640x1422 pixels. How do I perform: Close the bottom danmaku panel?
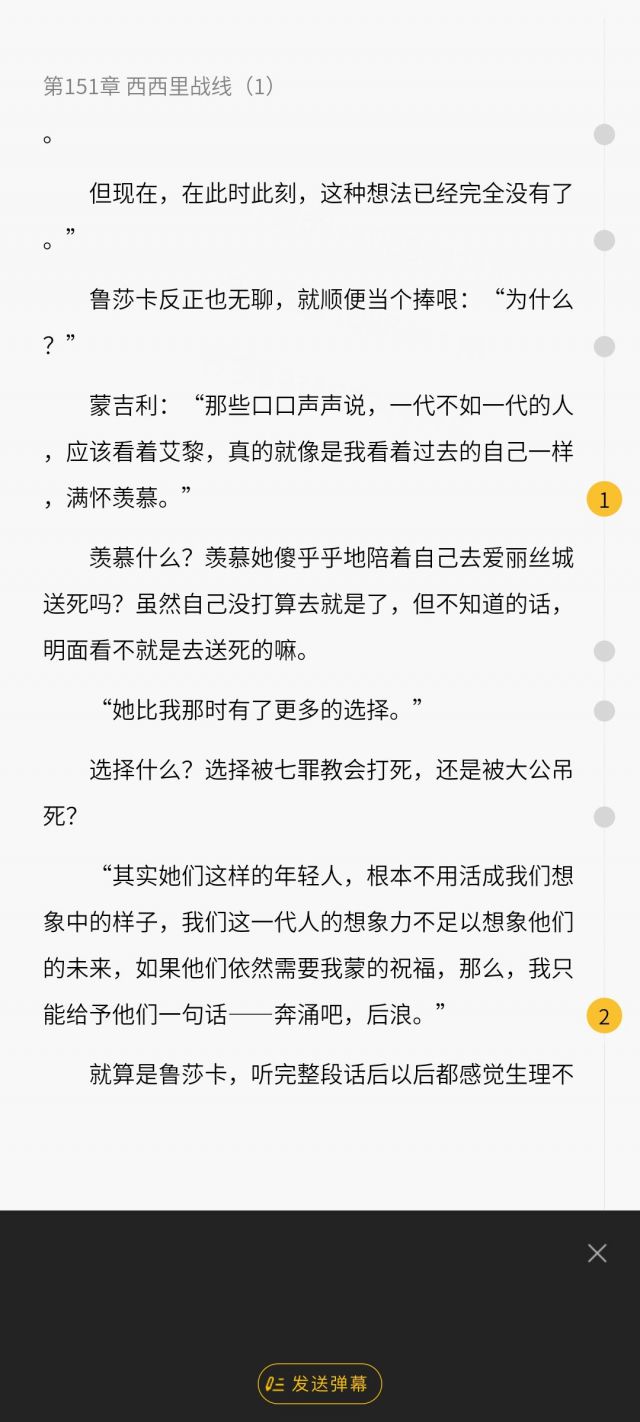point(597,1253)
